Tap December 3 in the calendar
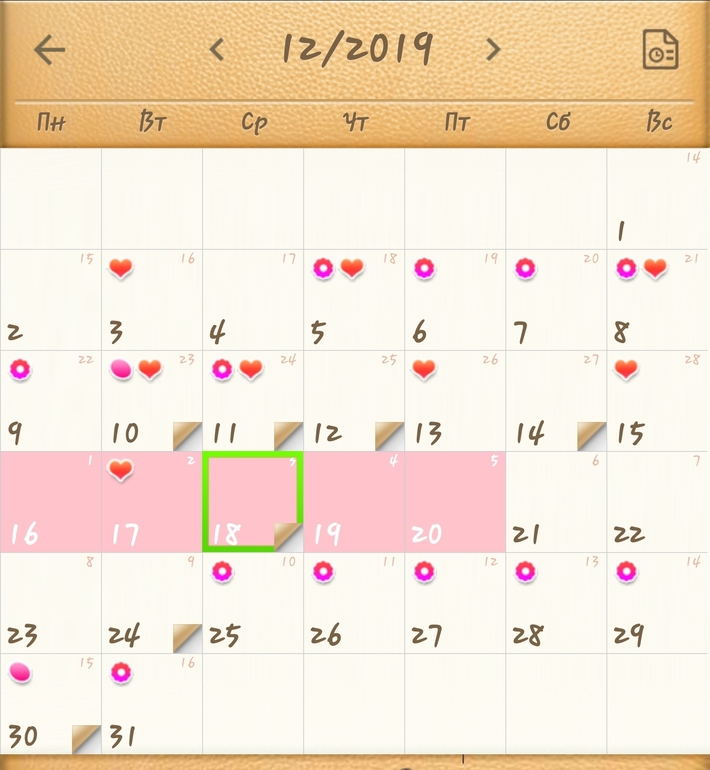The width and height of the screenshot is (710, 770). point(152,299)
